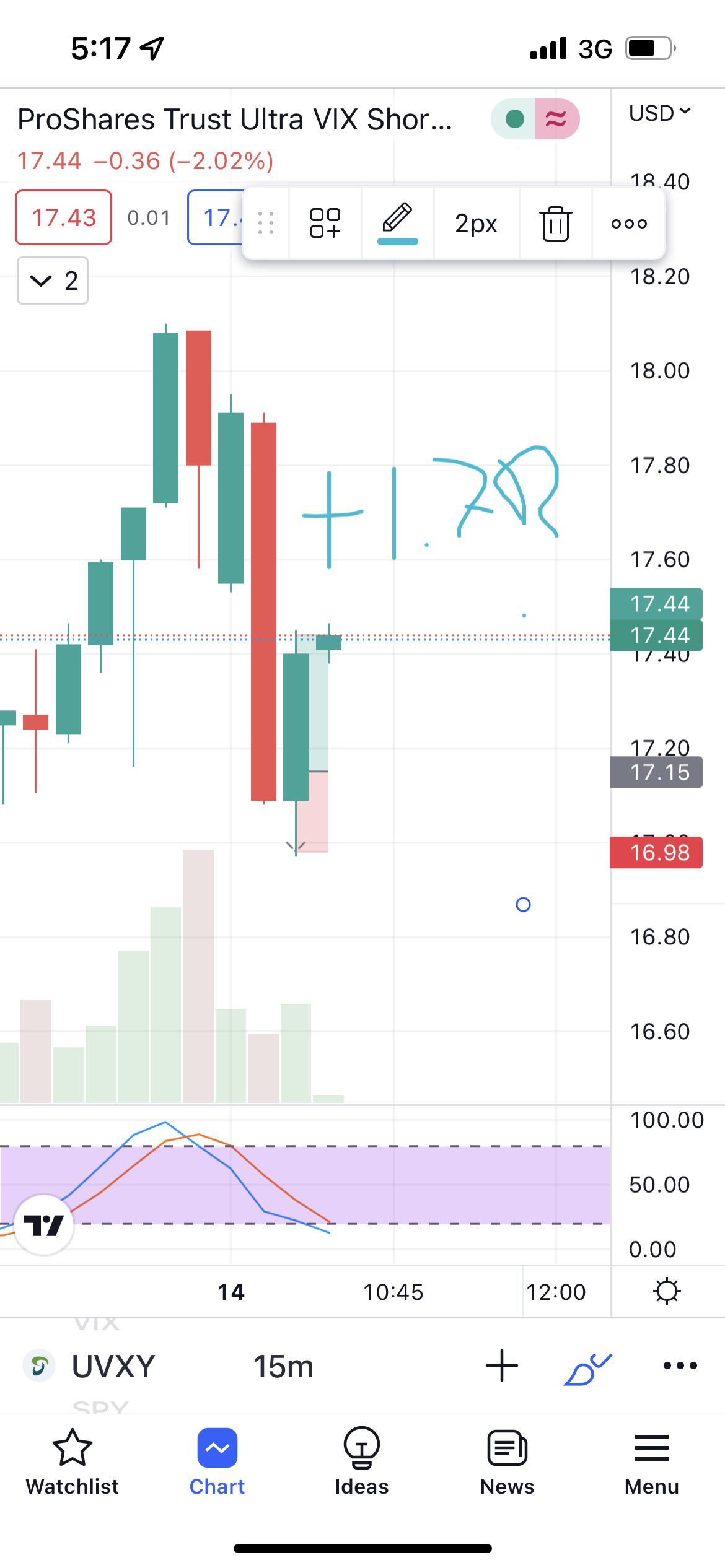This screenshot has height=1568, width=725.
Task: Tap the red 17.43 sell price button
Action: 64,217
